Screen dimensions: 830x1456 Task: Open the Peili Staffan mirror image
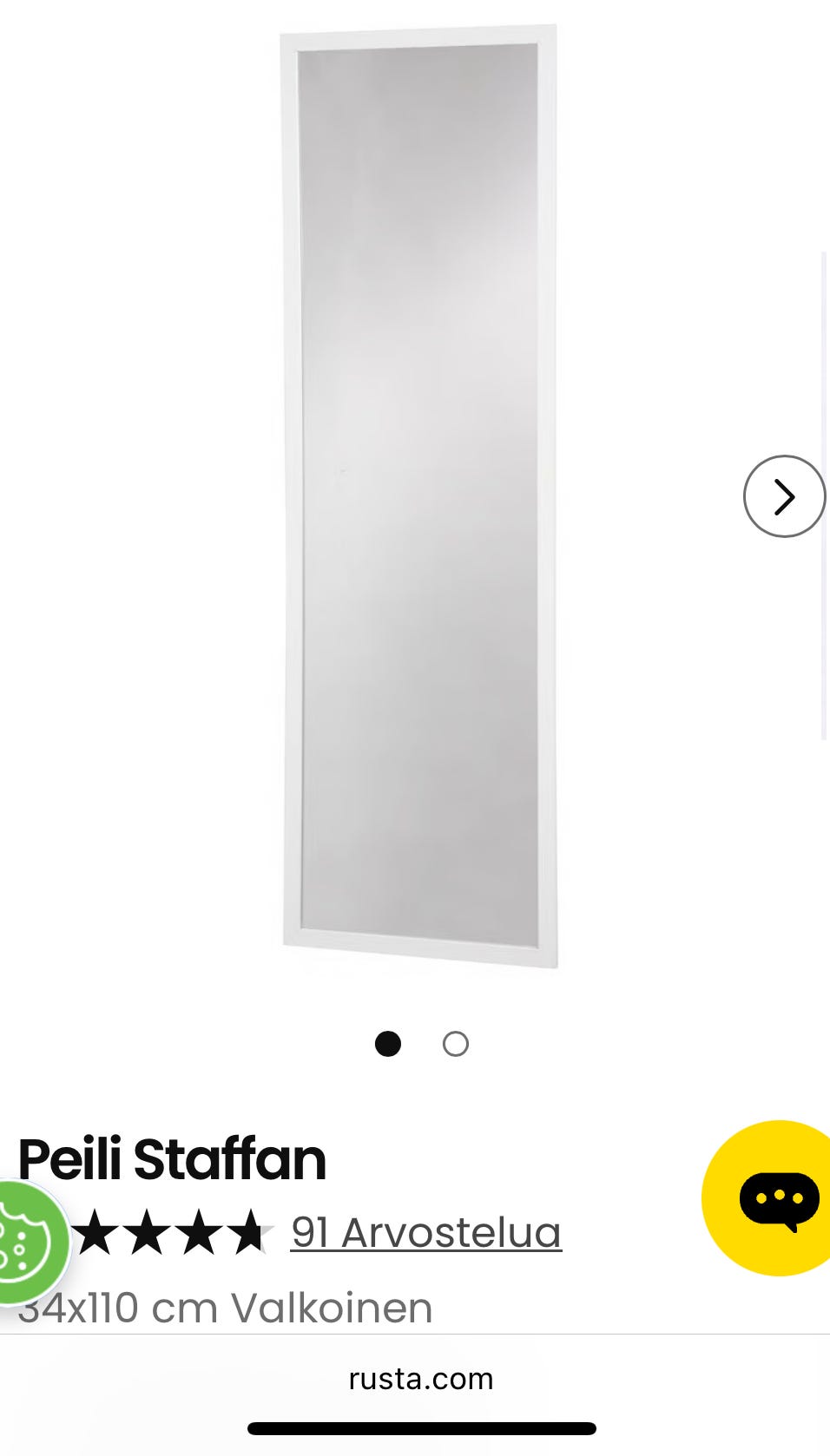click(419, 496)
